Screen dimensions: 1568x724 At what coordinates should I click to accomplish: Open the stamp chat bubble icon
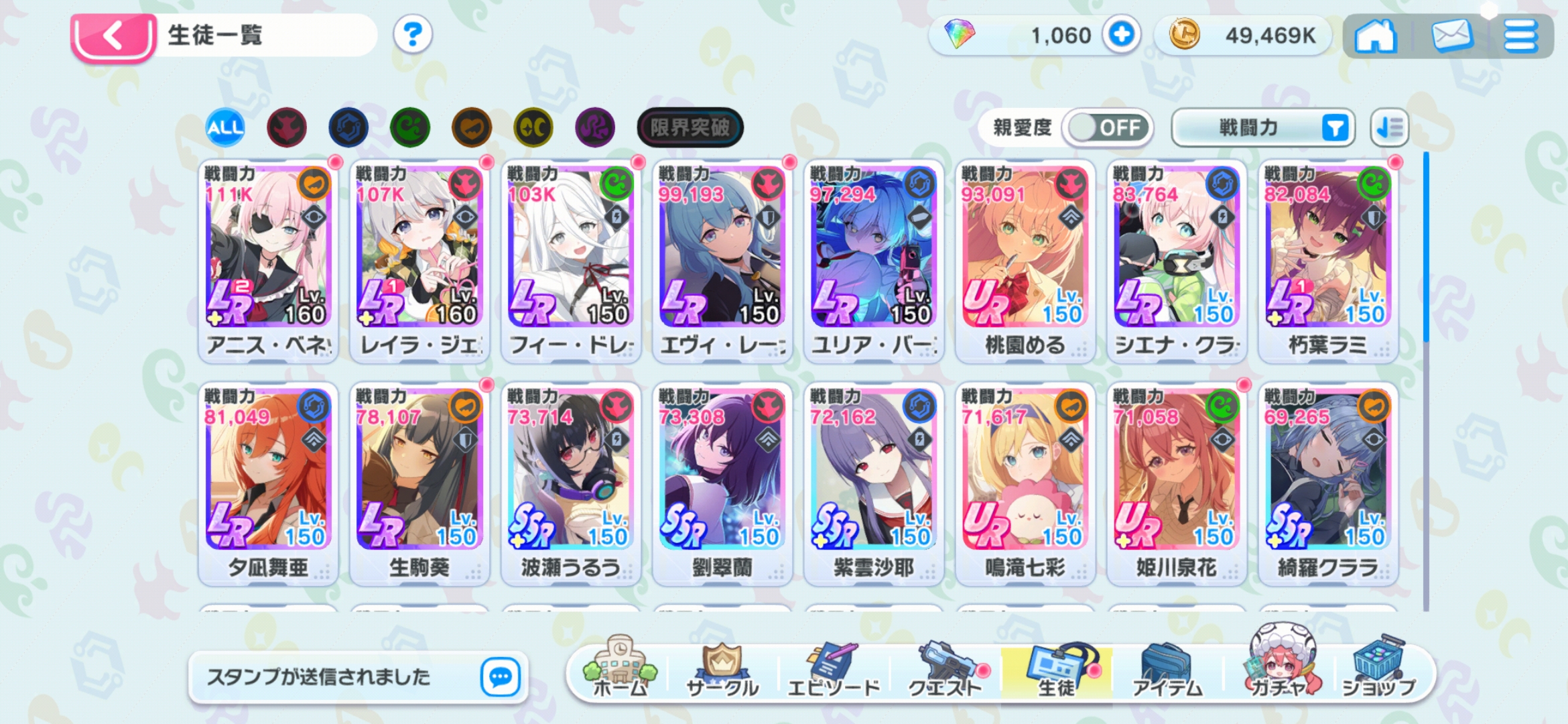point(500,677)
